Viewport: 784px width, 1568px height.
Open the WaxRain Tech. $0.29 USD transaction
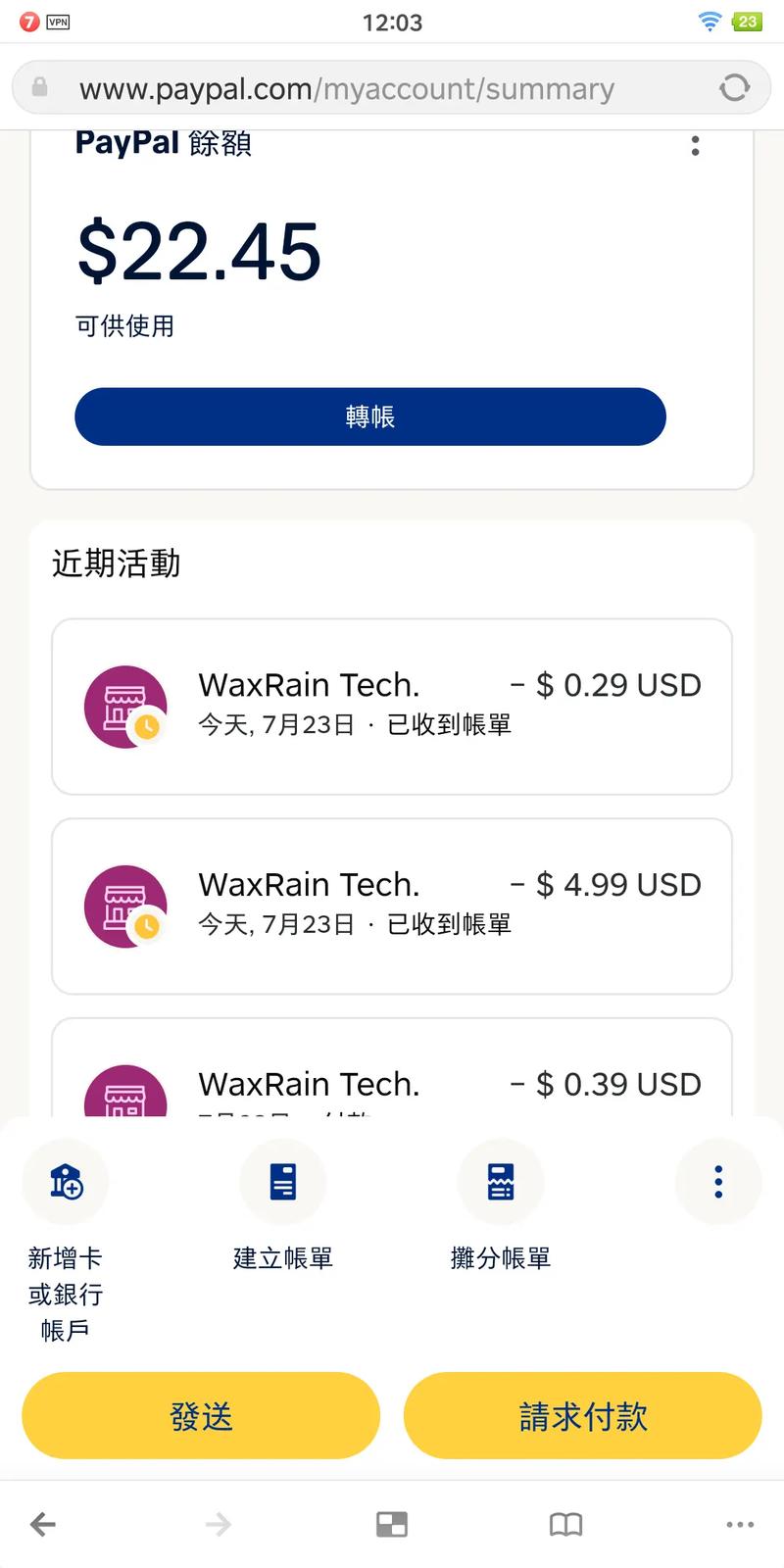(392, 706)
